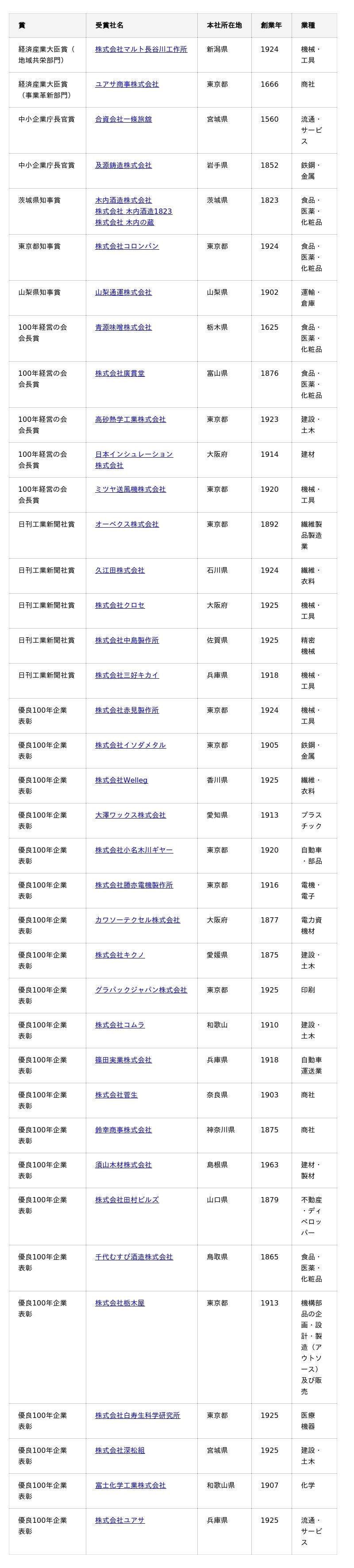Open the 木内酒造株式会社 link
Viewport: 354px width, 1568px height.
123,200
